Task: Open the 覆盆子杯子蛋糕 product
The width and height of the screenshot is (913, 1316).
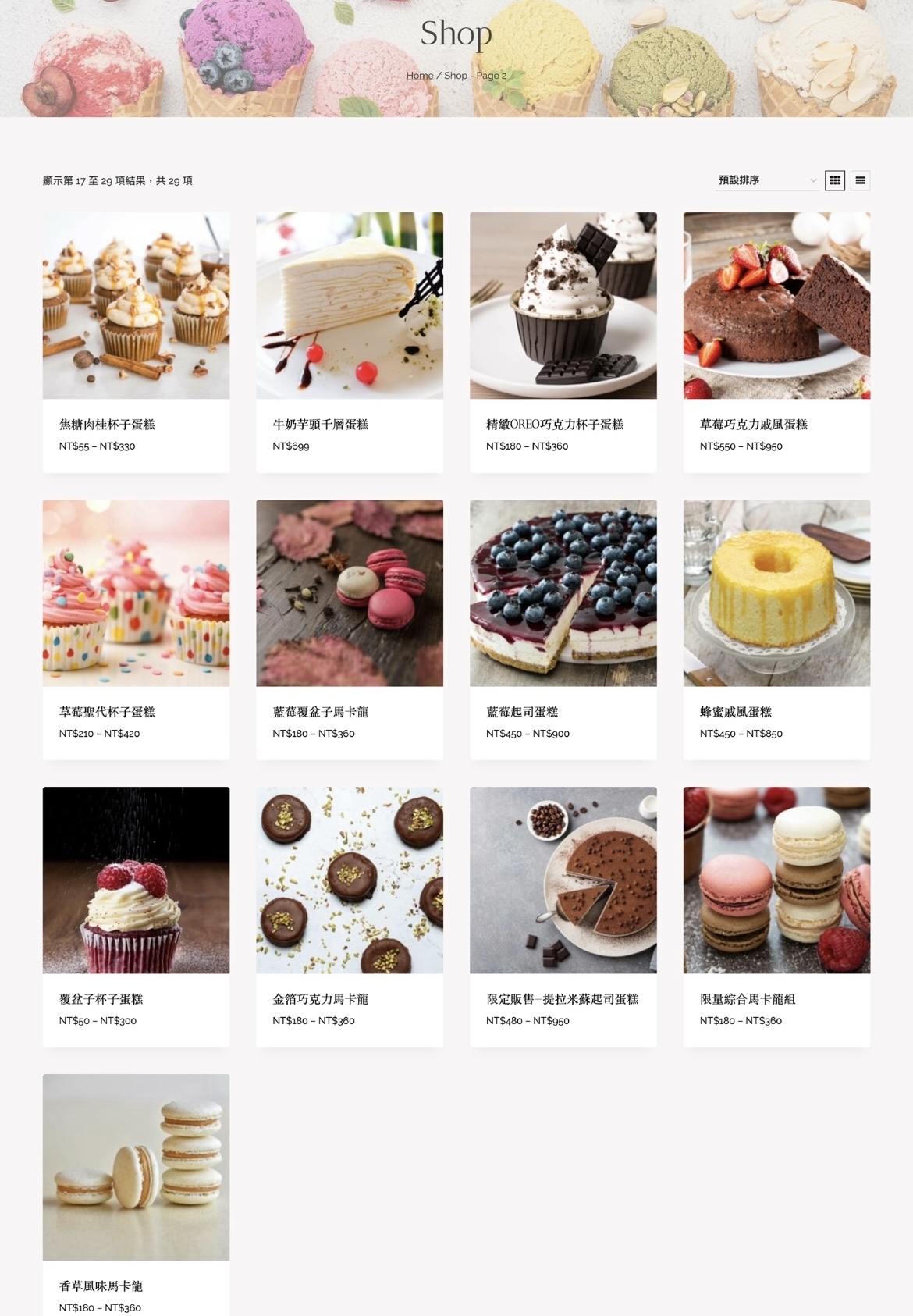Action: [x=136, y=880]
